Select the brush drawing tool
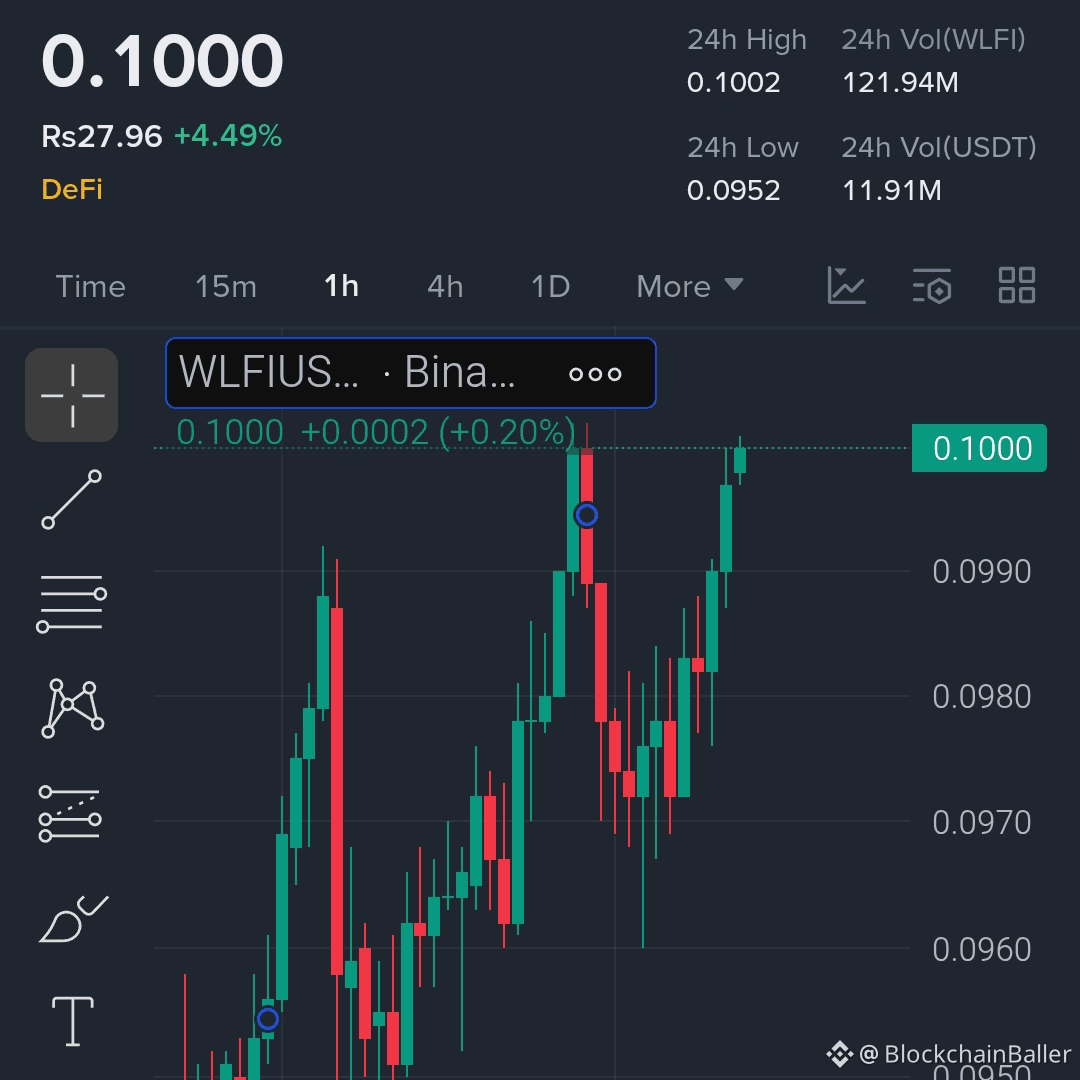 point(72,918)
